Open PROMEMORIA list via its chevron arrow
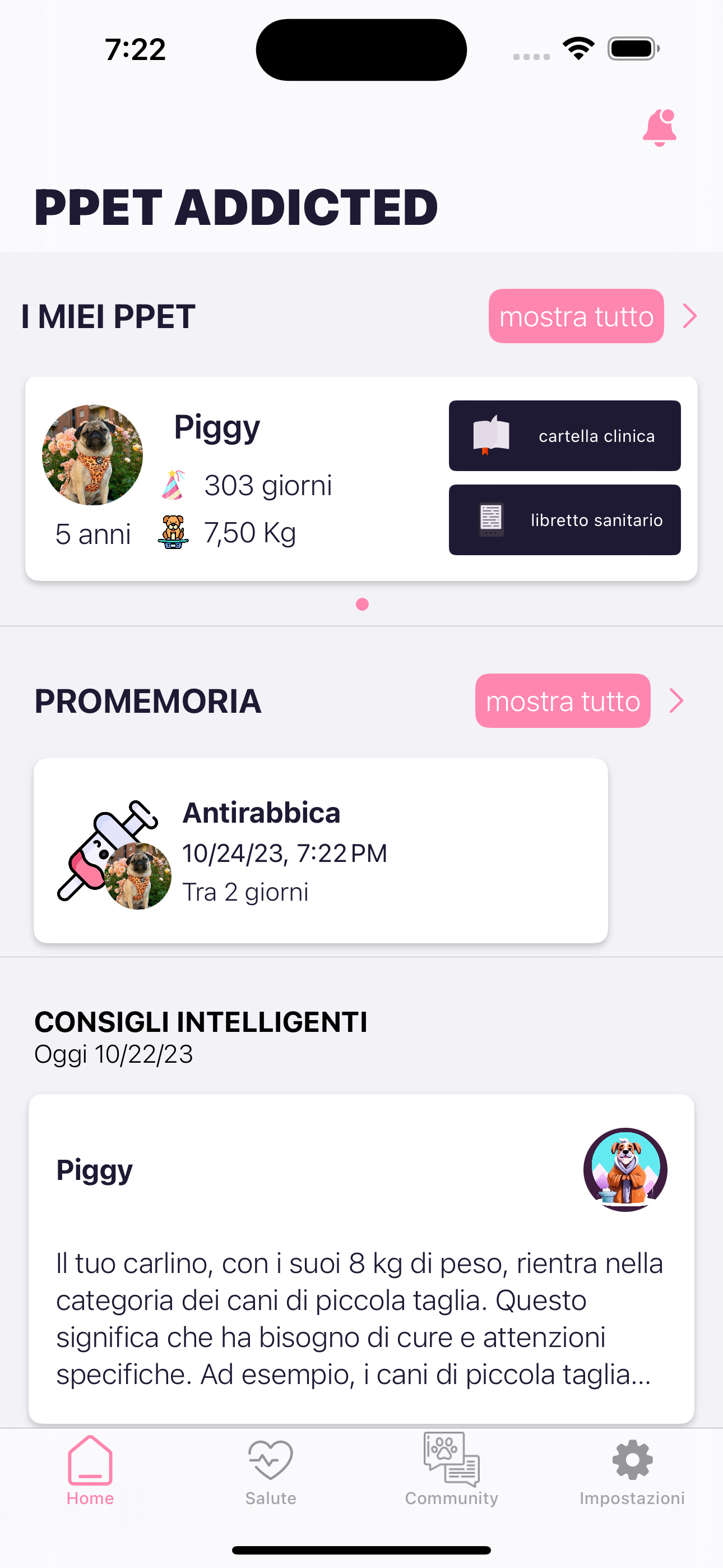723x1568 pixels. pos(676,700)
